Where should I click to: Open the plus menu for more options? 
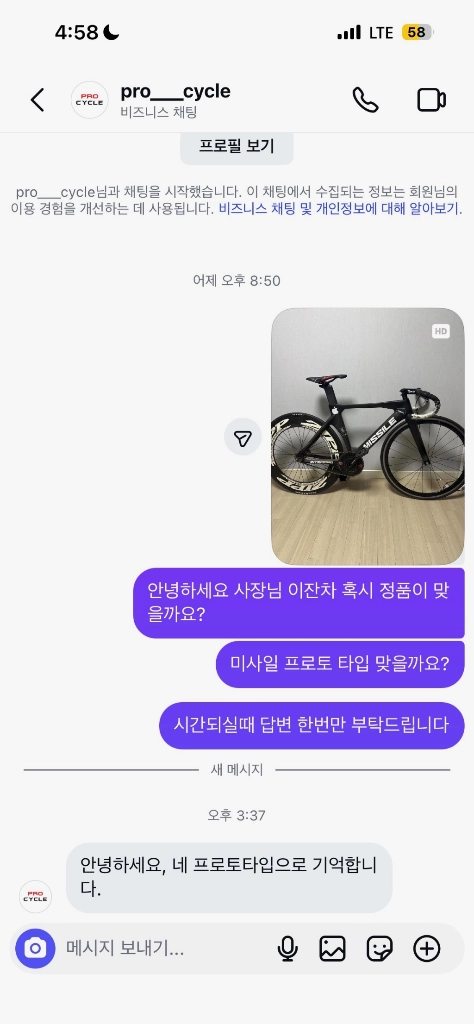point(427,948)
